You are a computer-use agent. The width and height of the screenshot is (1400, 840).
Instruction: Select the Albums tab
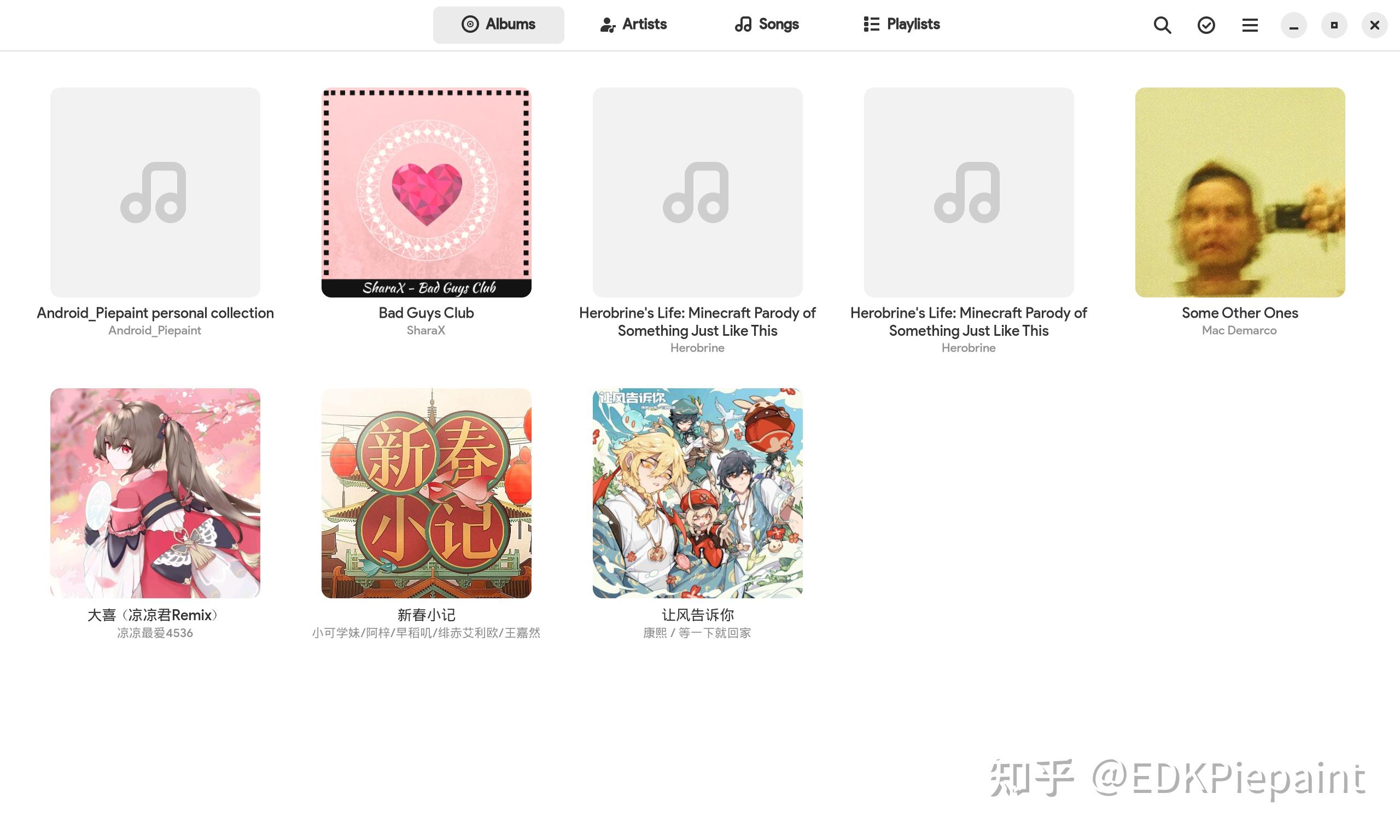point(498,25)
